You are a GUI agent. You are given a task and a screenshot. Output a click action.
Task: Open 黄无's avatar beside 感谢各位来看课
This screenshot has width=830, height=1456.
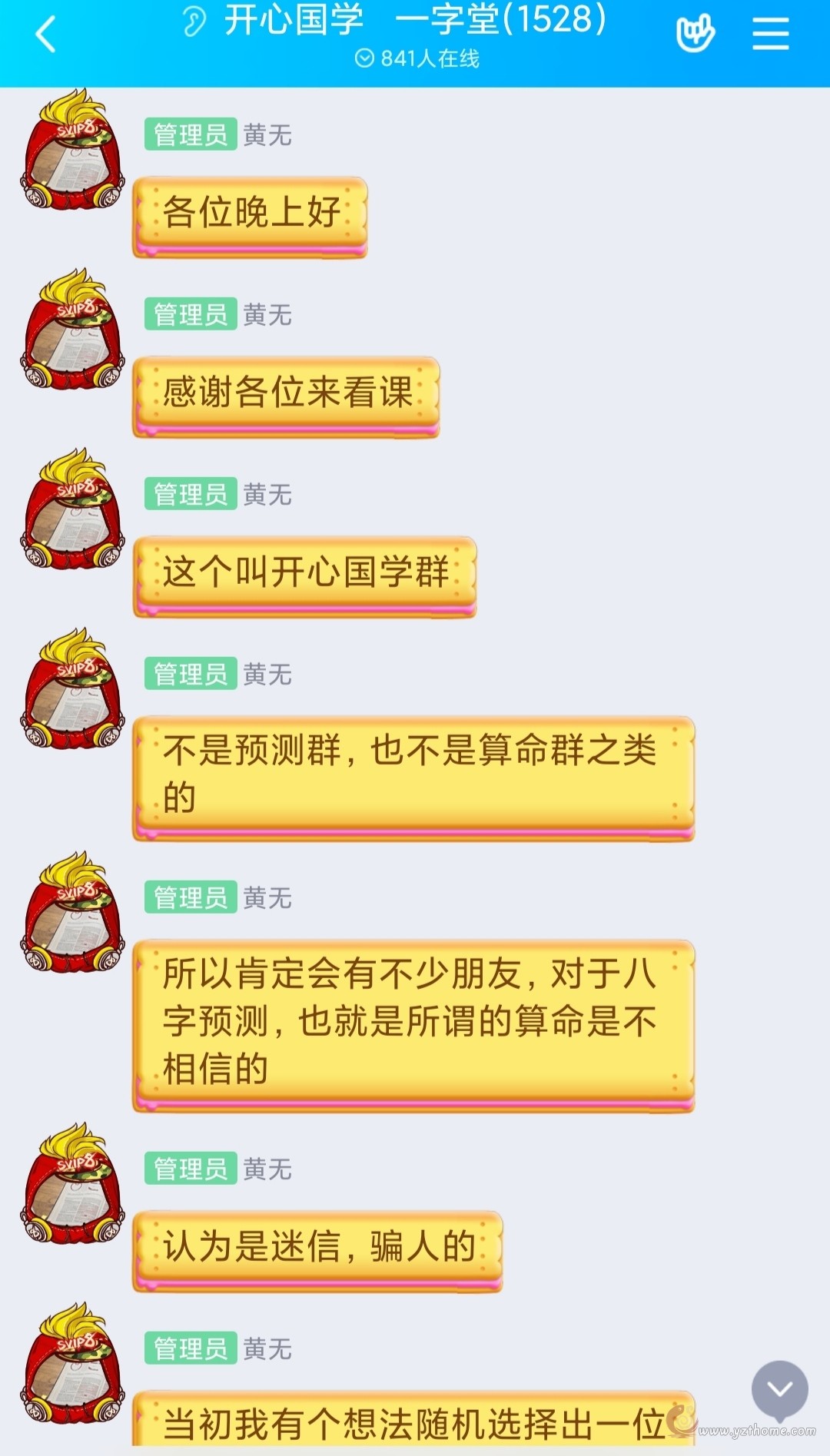coord(72,330)
